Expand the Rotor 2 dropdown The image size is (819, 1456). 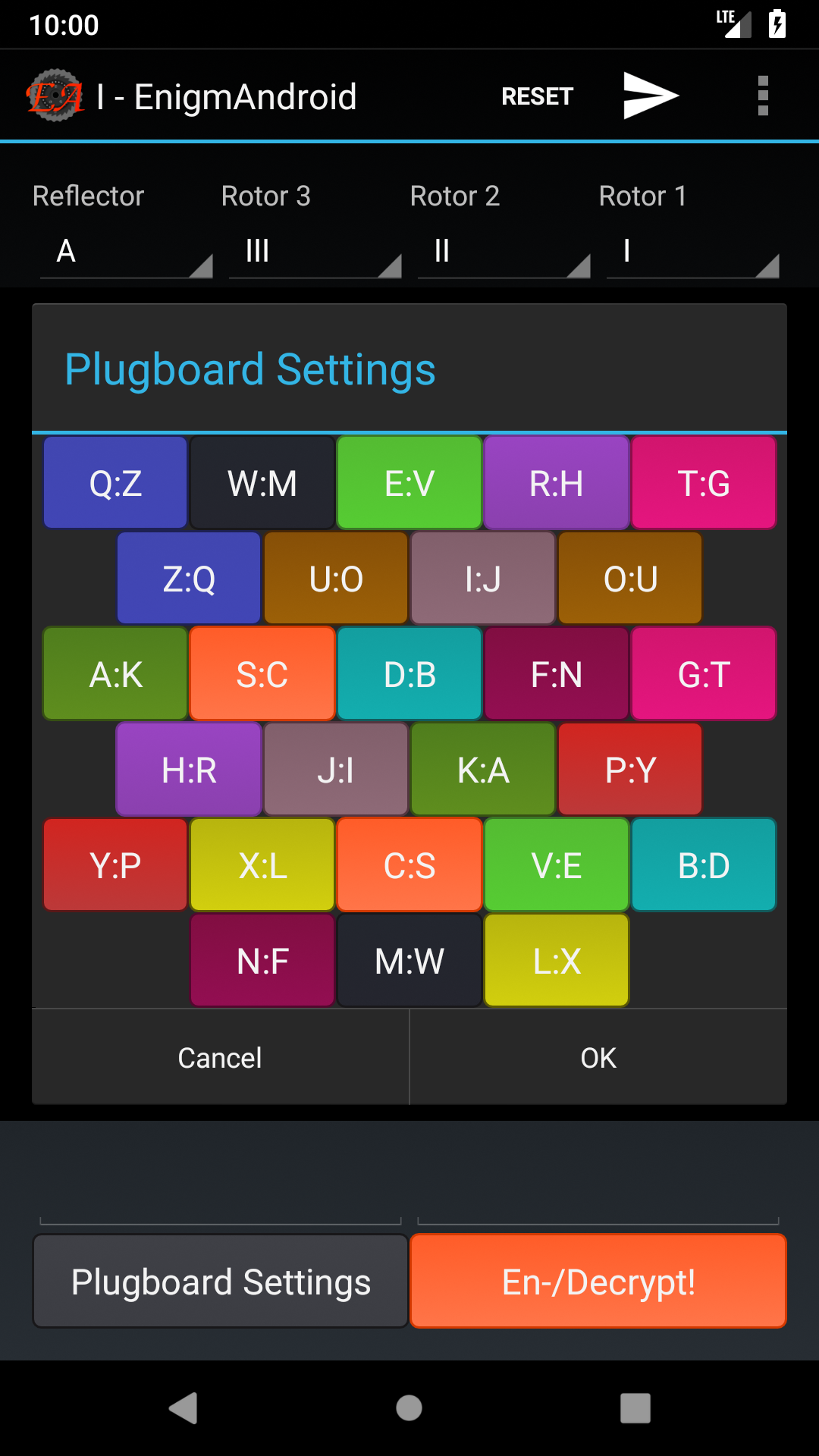(x=504, y=252)
